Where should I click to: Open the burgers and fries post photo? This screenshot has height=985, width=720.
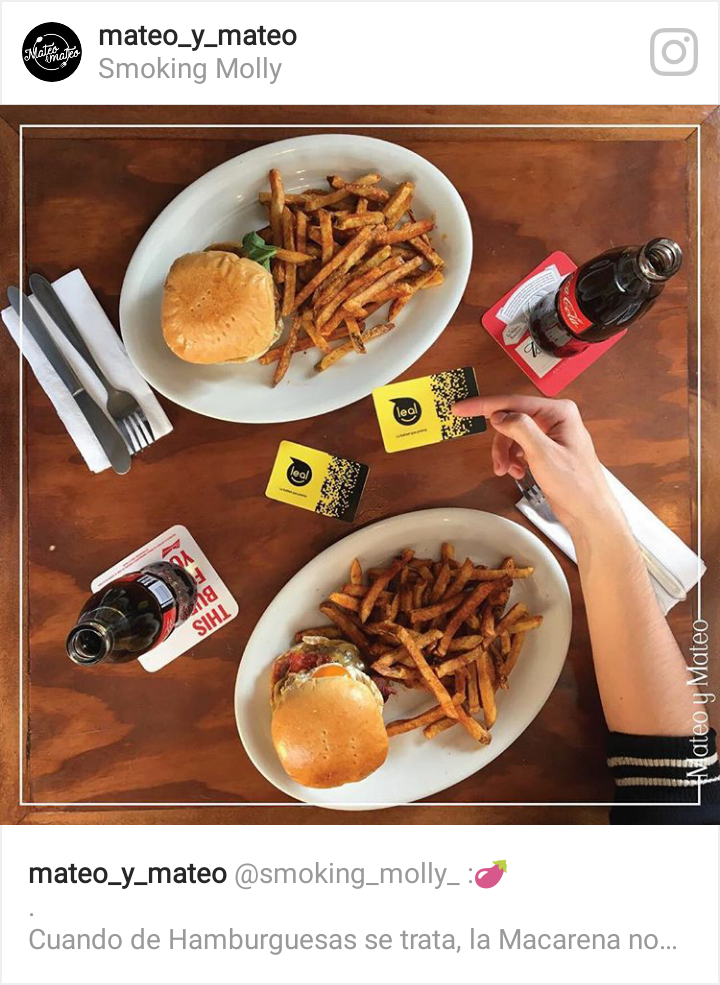360,465
